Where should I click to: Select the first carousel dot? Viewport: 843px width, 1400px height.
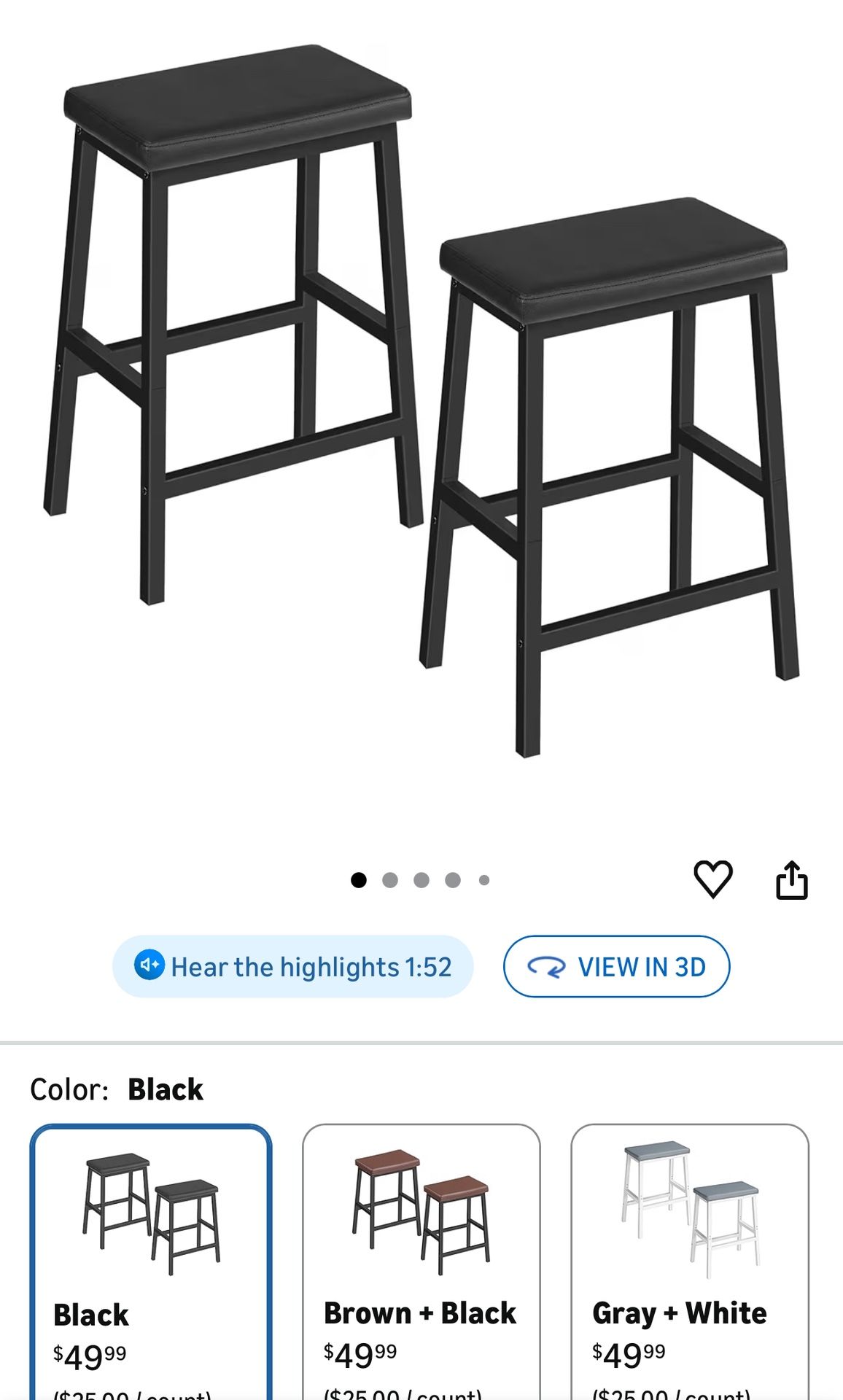point(360,880)
